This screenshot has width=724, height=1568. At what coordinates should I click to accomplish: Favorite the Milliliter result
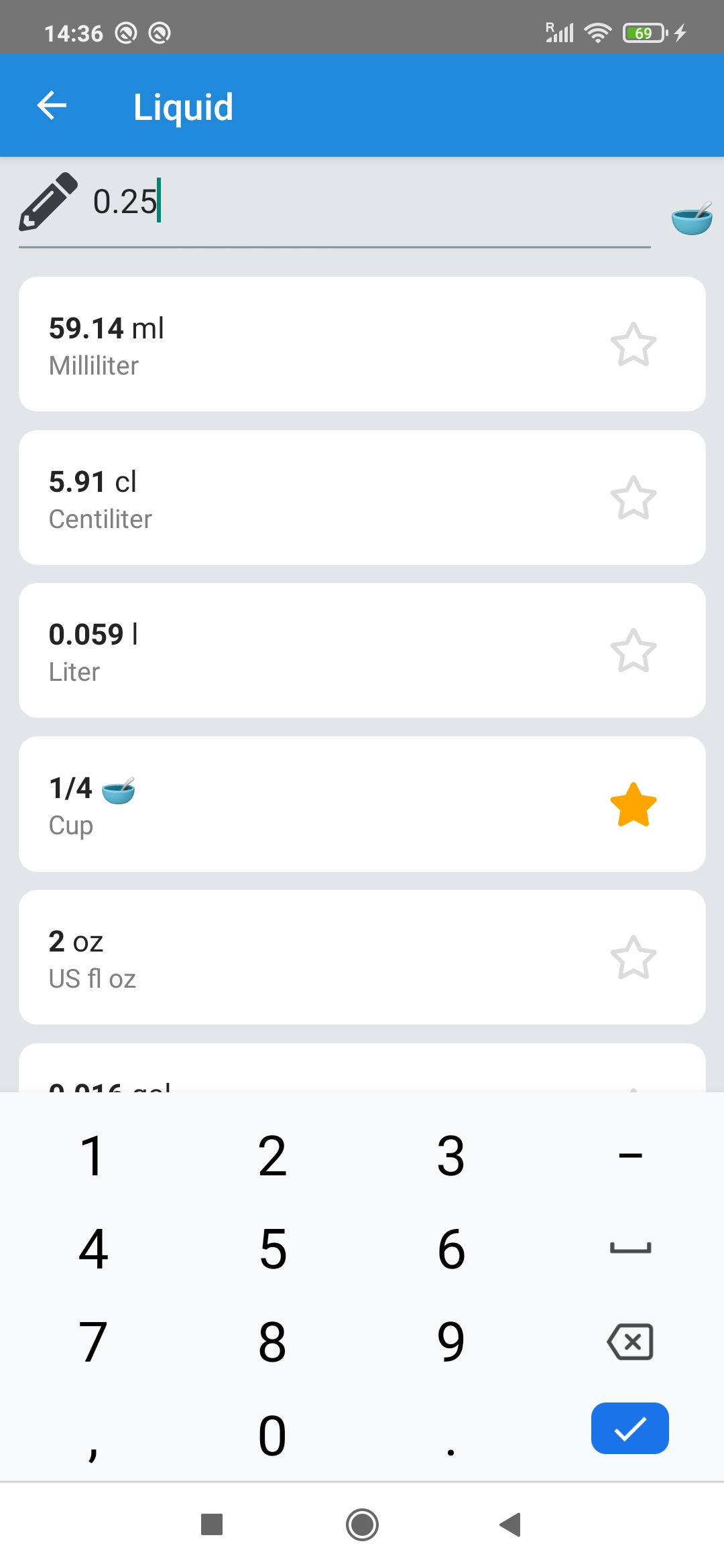tap(633, 344)
